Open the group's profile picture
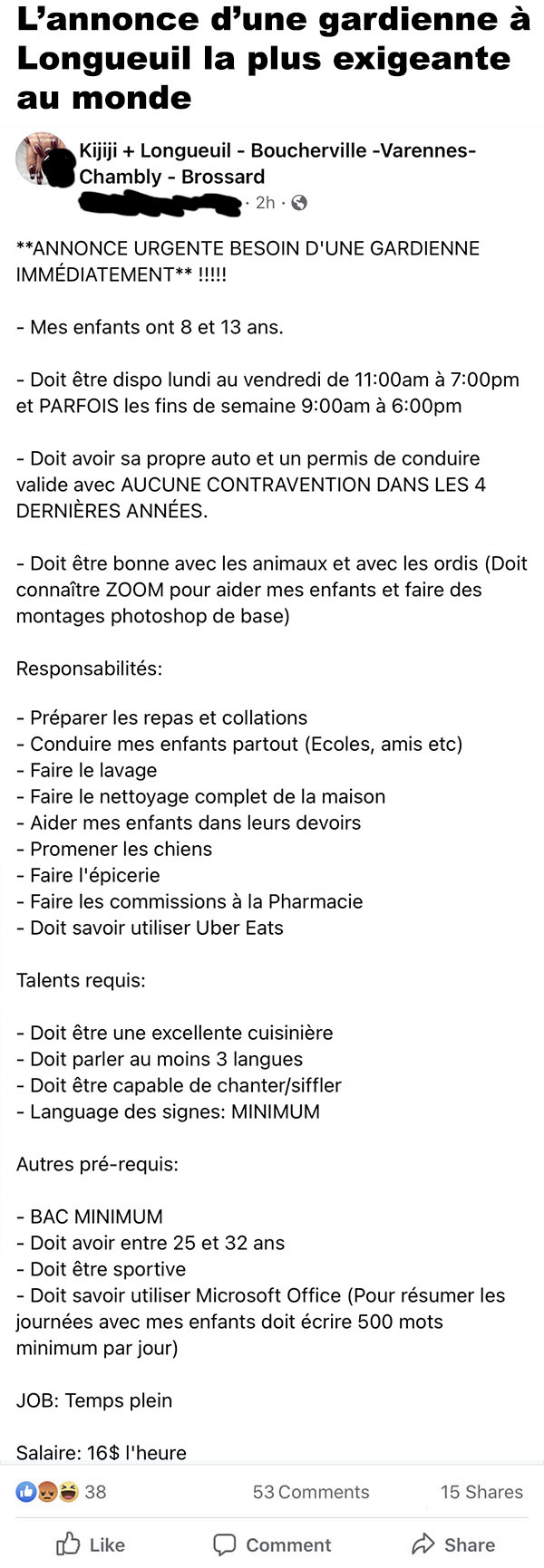The height and width of the screenshot is (1568, 544). tap(41, 159)
